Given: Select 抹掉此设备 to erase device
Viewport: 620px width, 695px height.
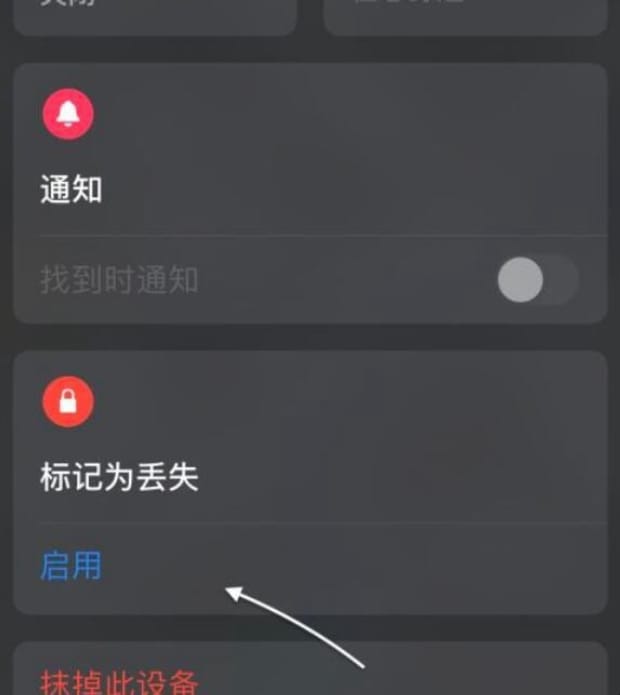Looking at the screenshot, I should (119, 682).
